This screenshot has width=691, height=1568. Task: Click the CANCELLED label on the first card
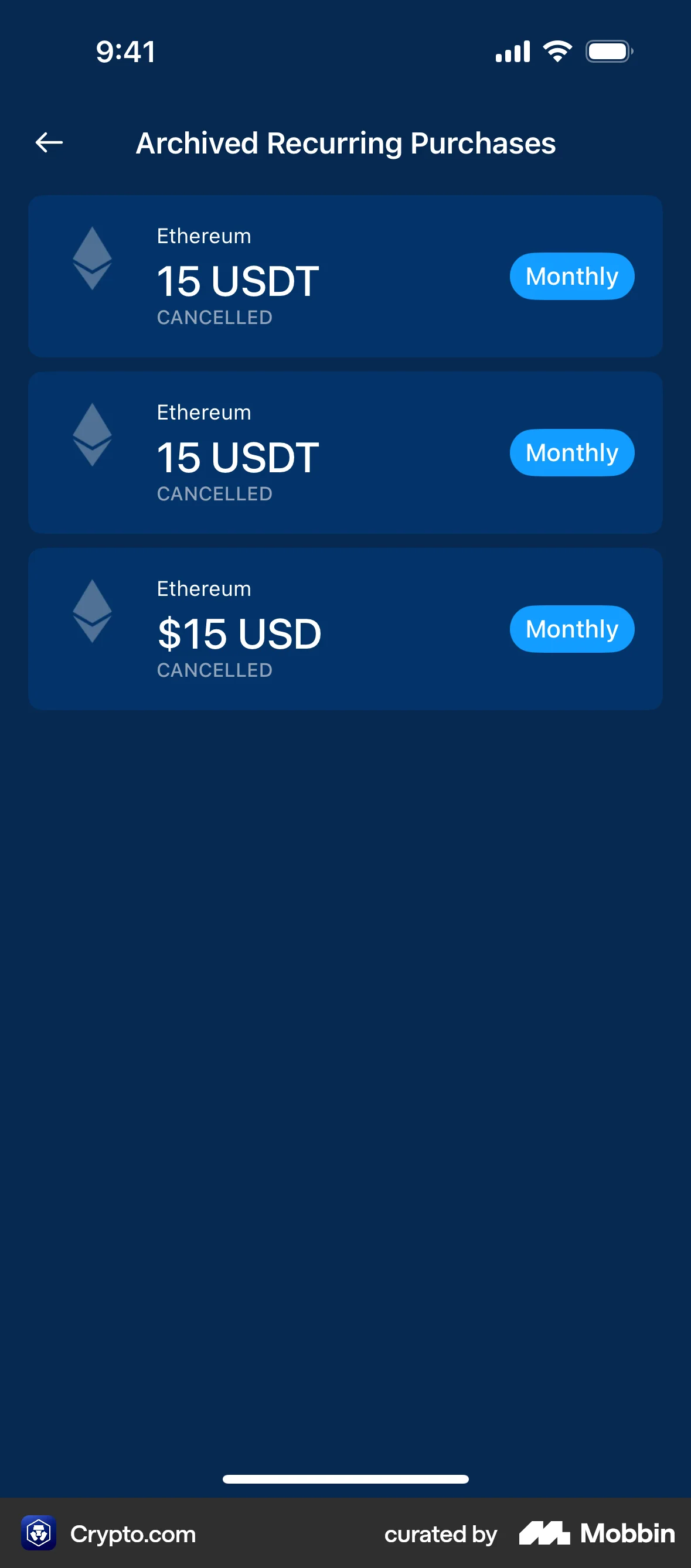coord(215,317)
